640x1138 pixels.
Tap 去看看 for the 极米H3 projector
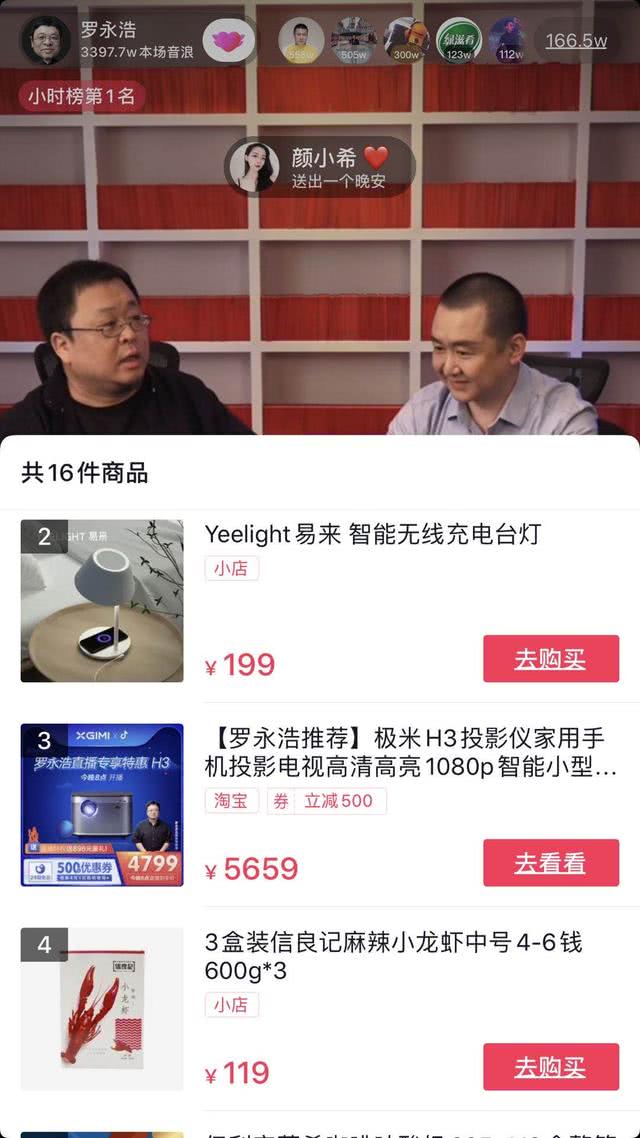550,863
